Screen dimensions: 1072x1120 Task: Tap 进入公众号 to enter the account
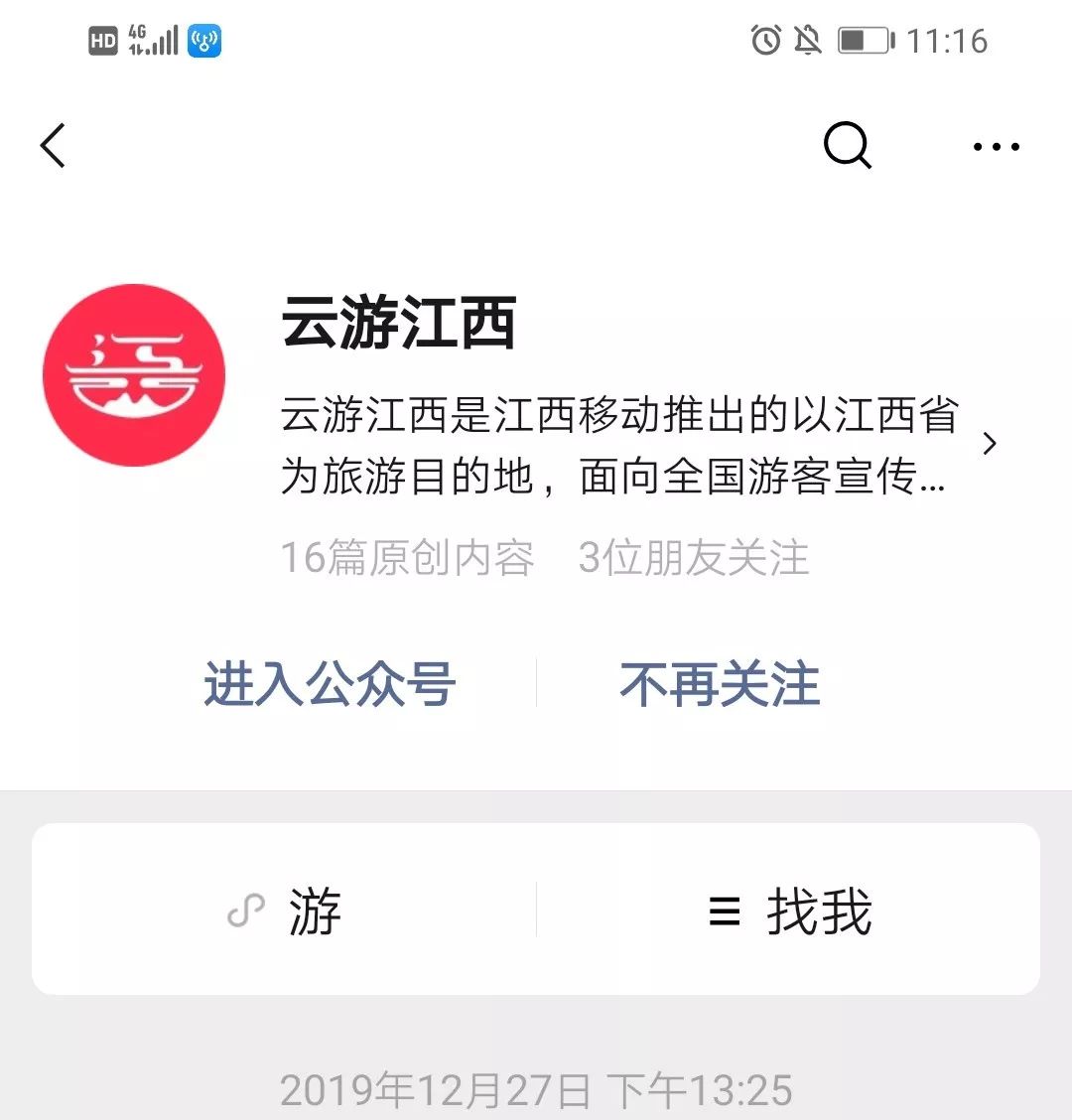(330, 684)
